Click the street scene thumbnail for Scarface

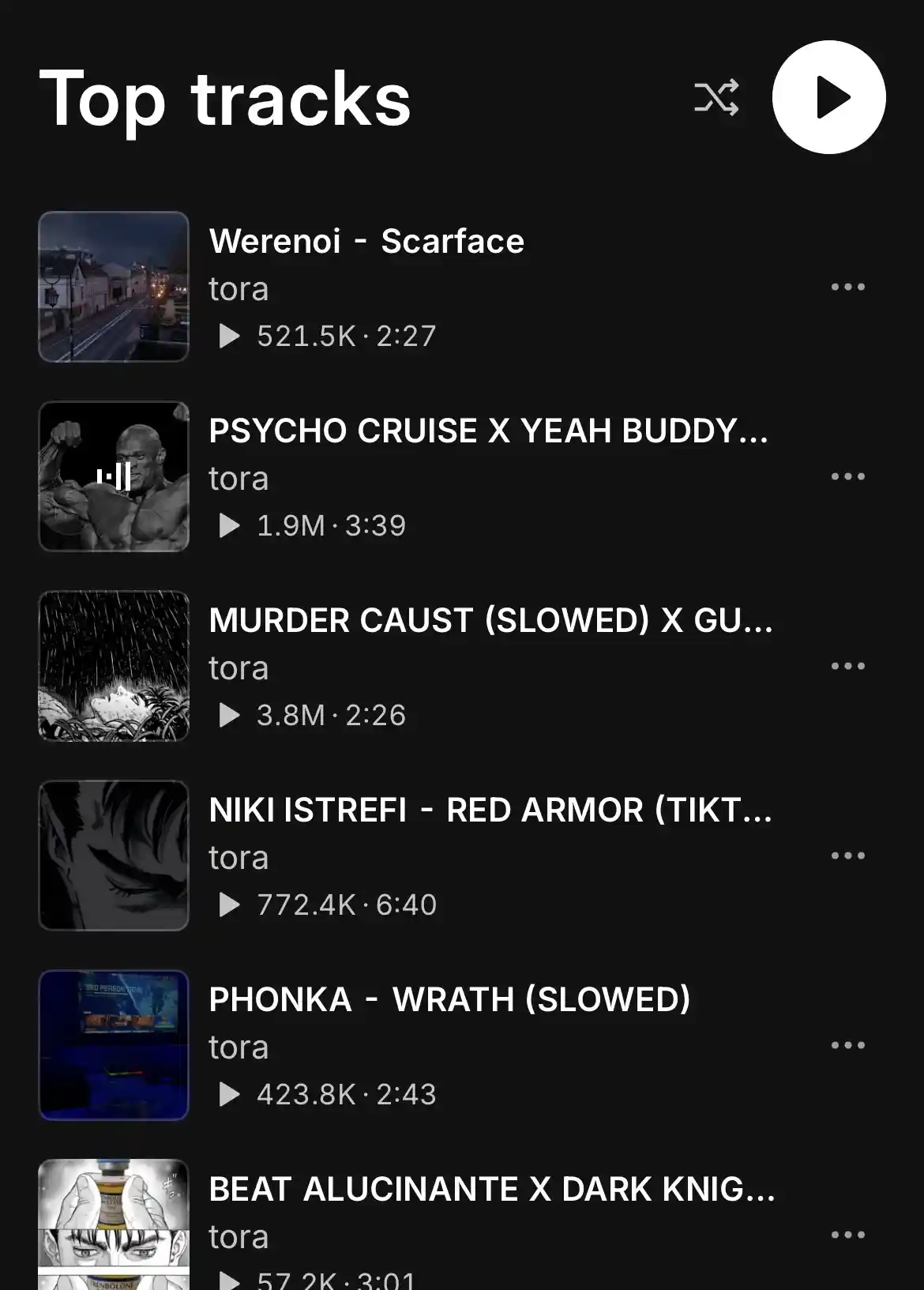tap(113, 286)
